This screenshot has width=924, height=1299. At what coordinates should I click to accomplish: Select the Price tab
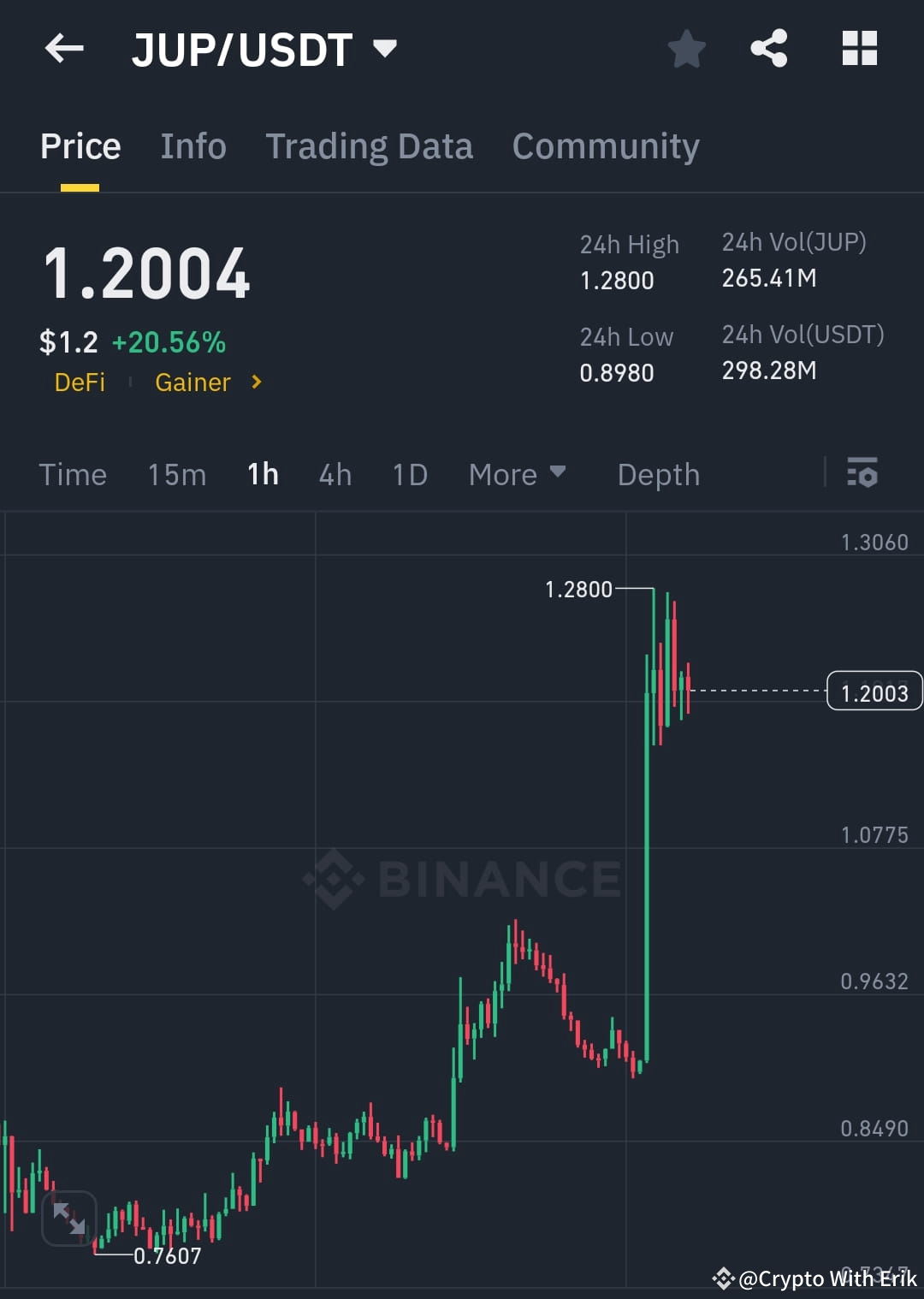pos(80,145)
